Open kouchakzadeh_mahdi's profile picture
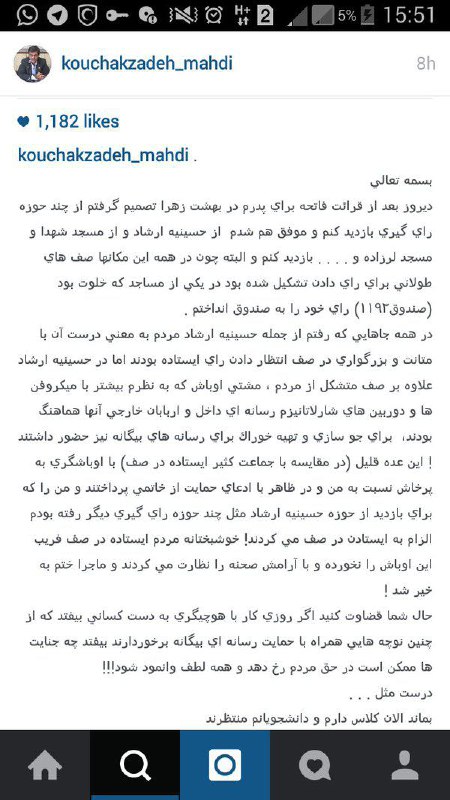This screenshot has width=450, height=800. click(33, 64)
